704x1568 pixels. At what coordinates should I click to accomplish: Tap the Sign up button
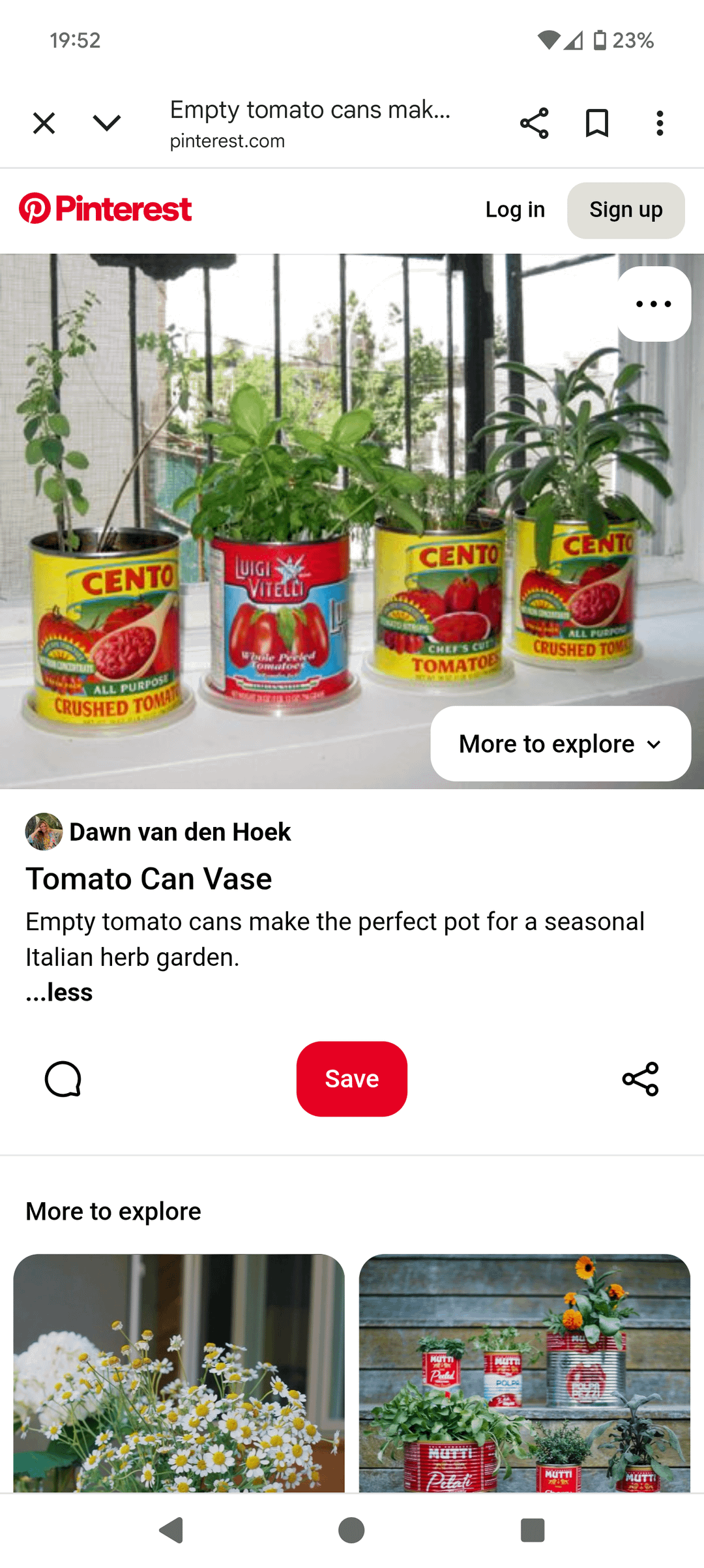(x=626, y=210)
